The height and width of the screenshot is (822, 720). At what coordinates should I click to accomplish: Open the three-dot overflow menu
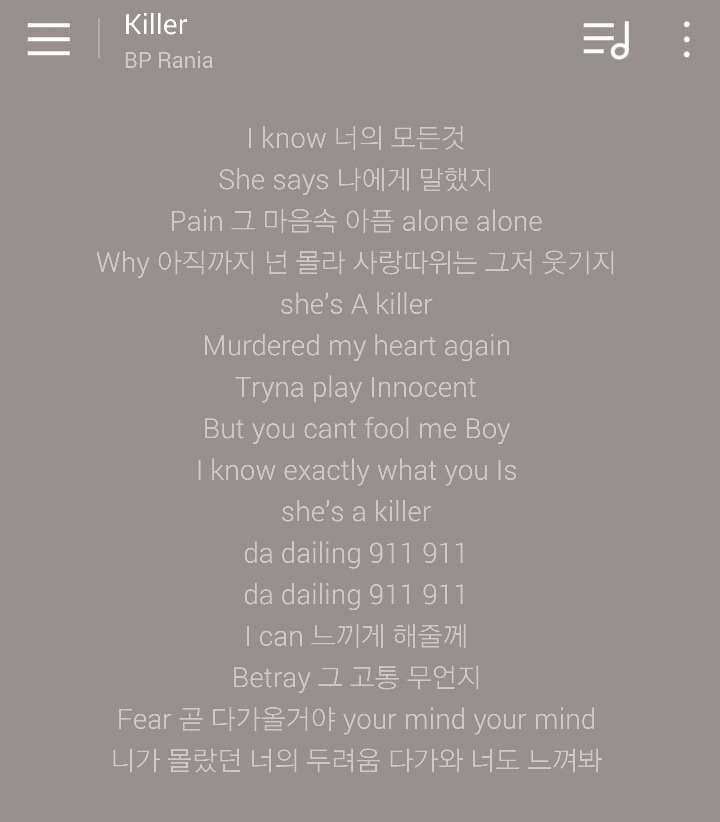(x=686, y=40)
